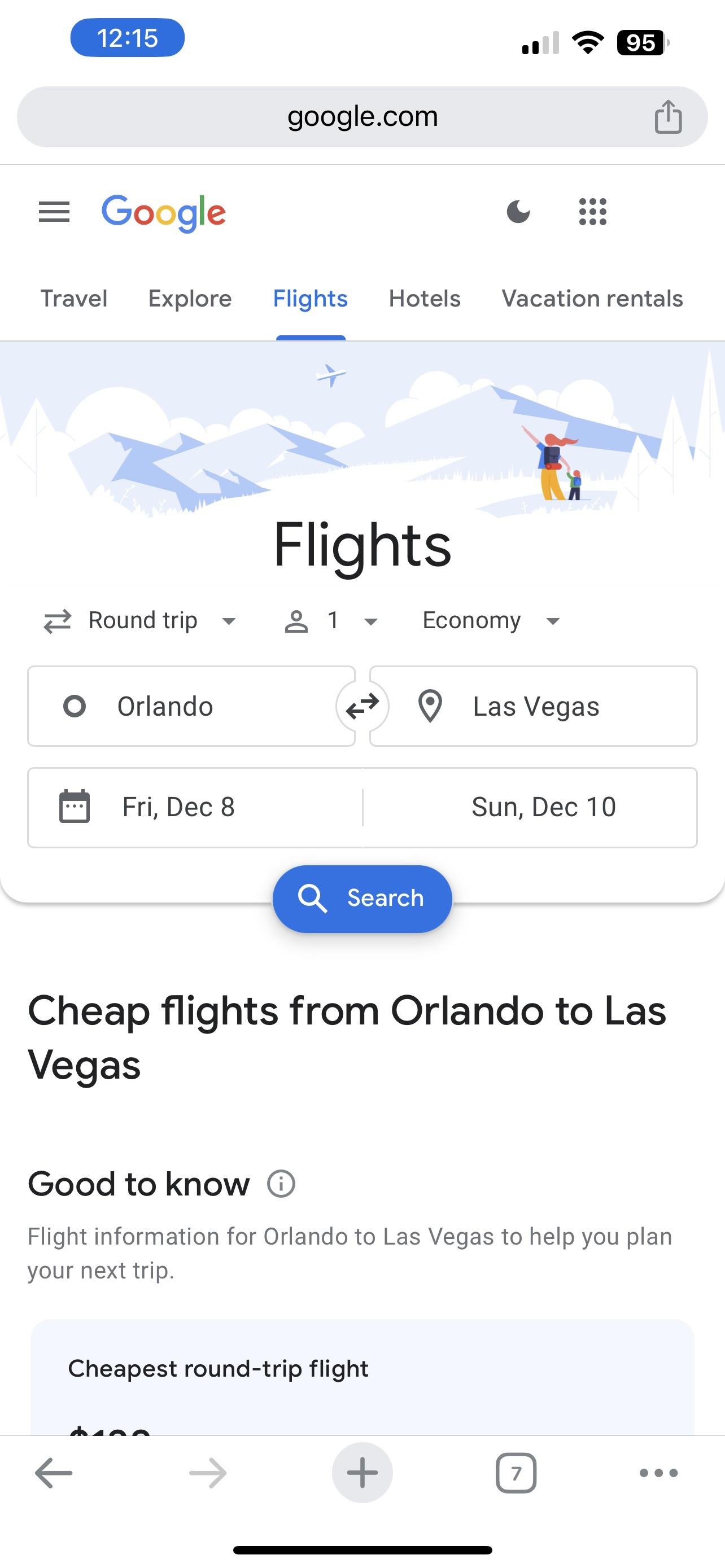725x1568 pixels.
Task: Search for flights
Action: [362, 899]
